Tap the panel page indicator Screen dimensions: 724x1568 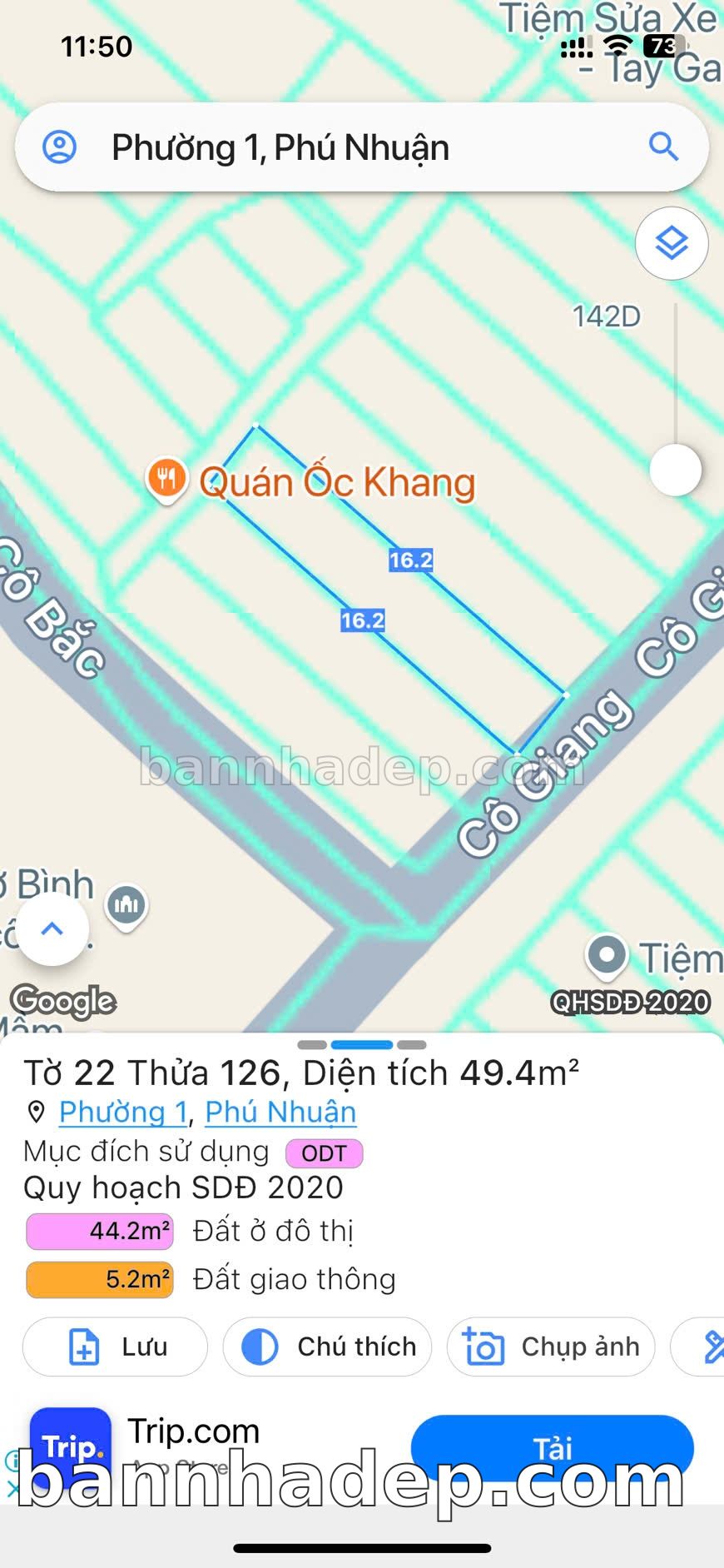click(x=361, y=1044)
